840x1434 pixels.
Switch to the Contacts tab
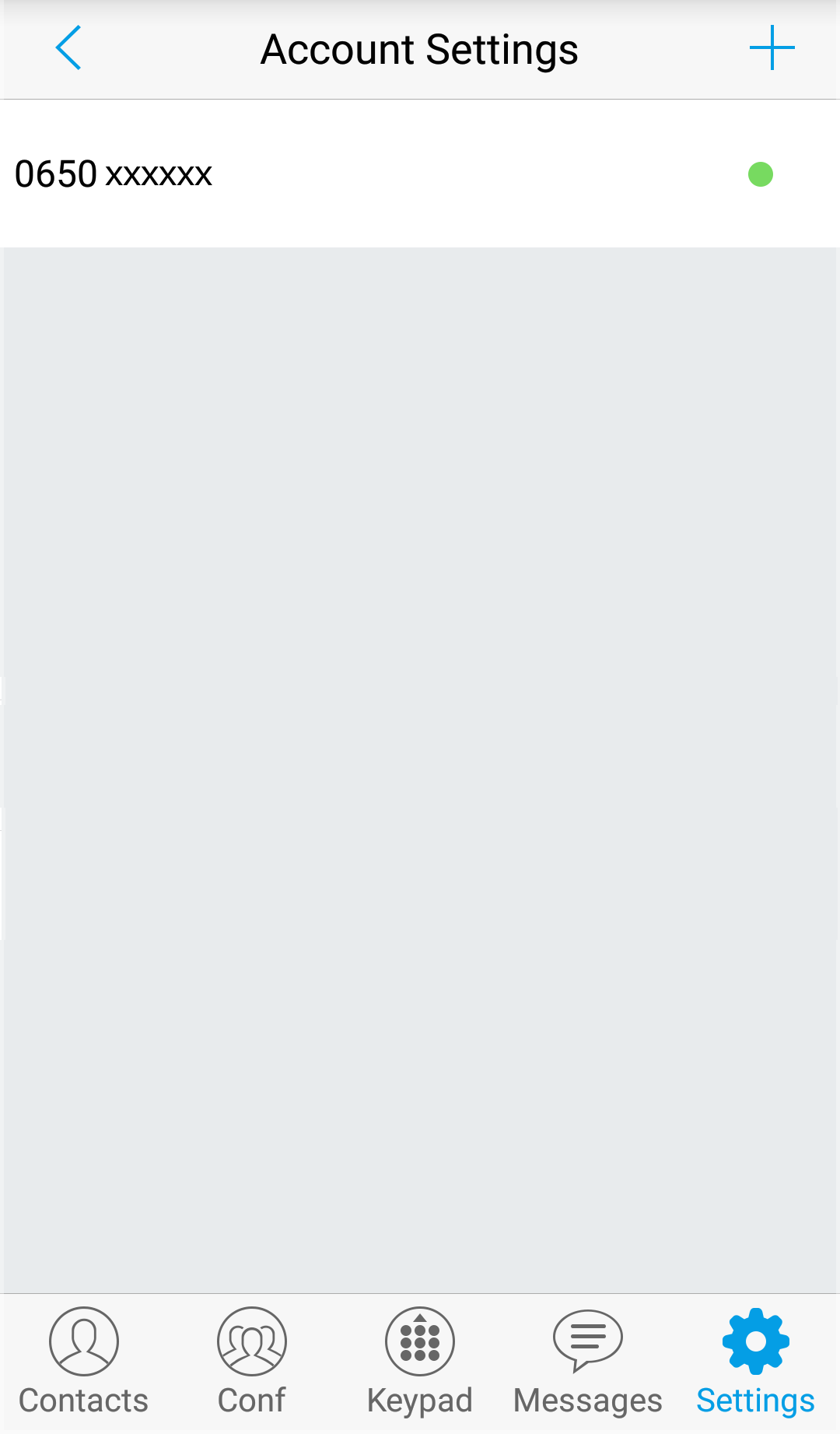[x=84, y=1362]
